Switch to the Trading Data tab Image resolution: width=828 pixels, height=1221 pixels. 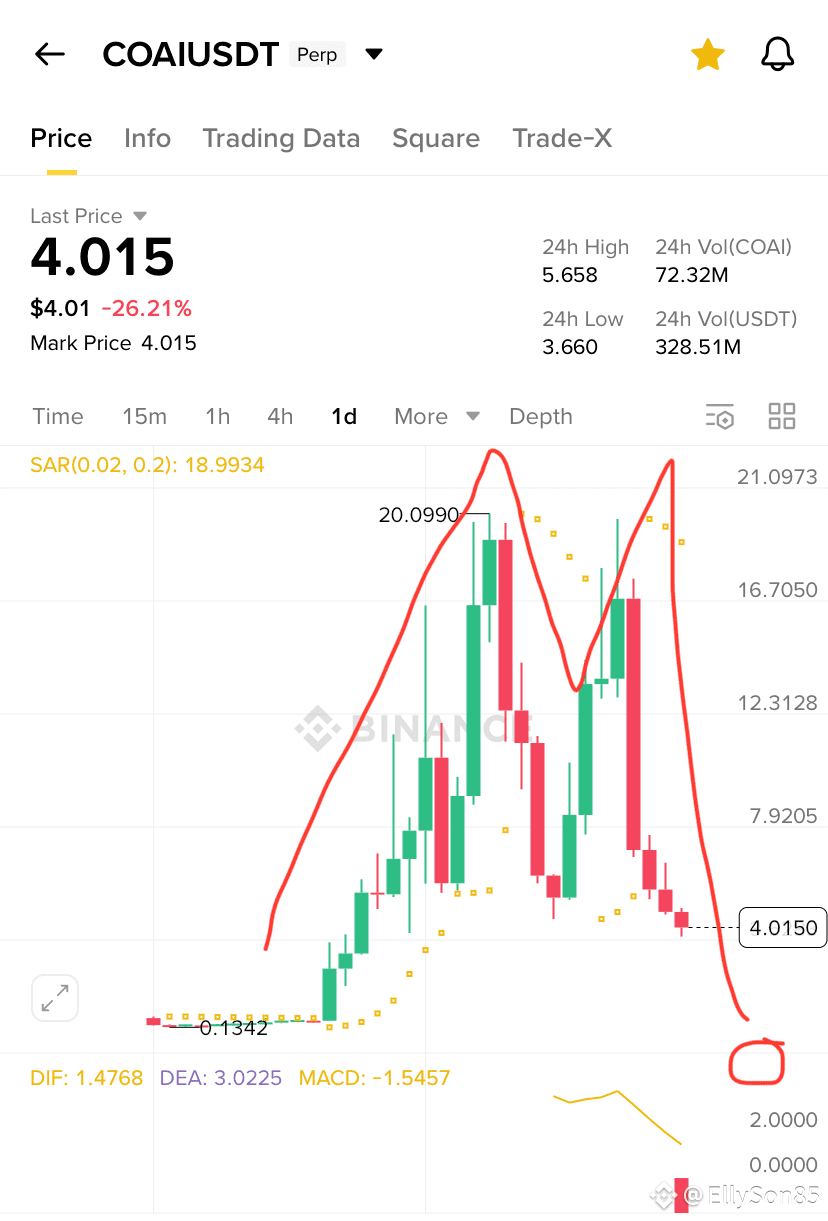pos(281,138)
